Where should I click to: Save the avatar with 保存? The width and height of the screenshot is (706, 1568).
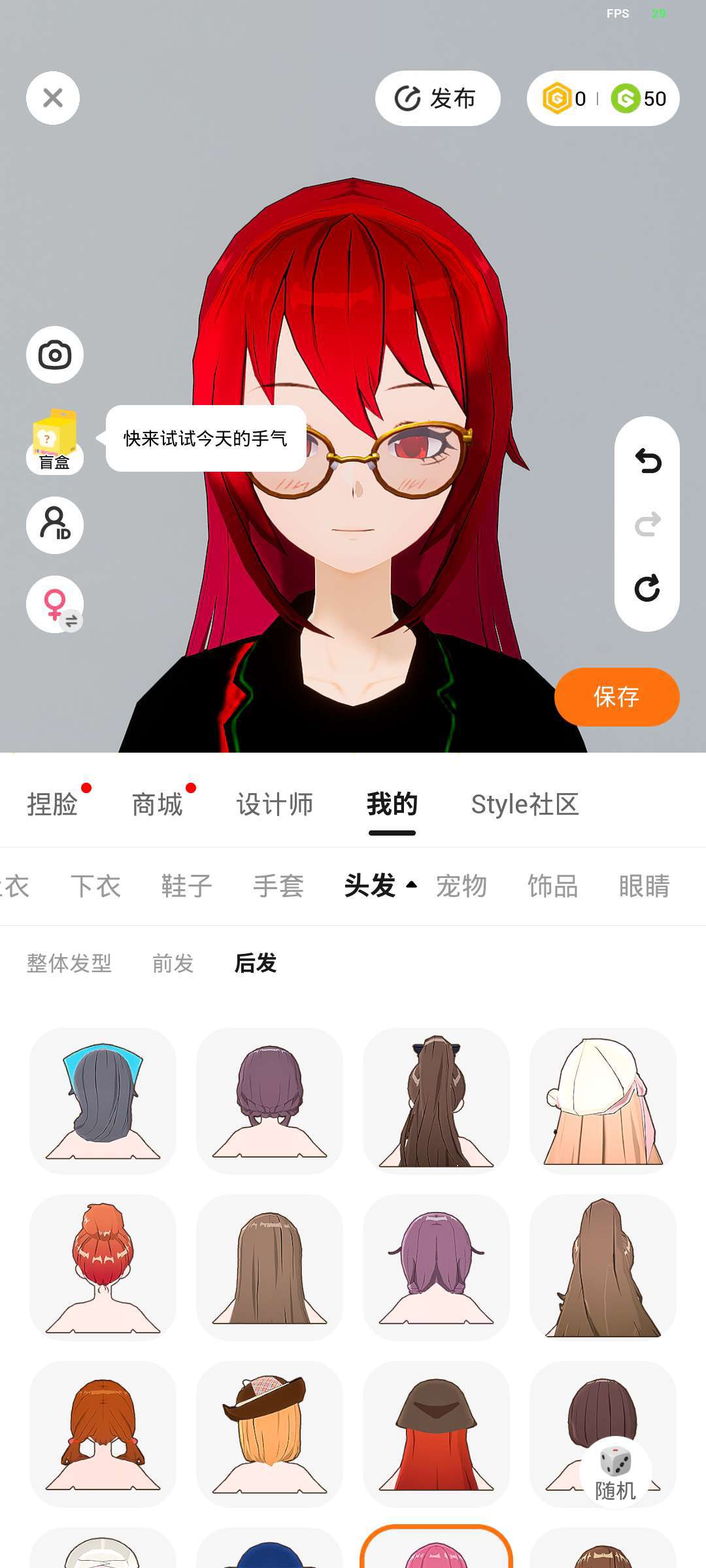(x=616, y=696)
